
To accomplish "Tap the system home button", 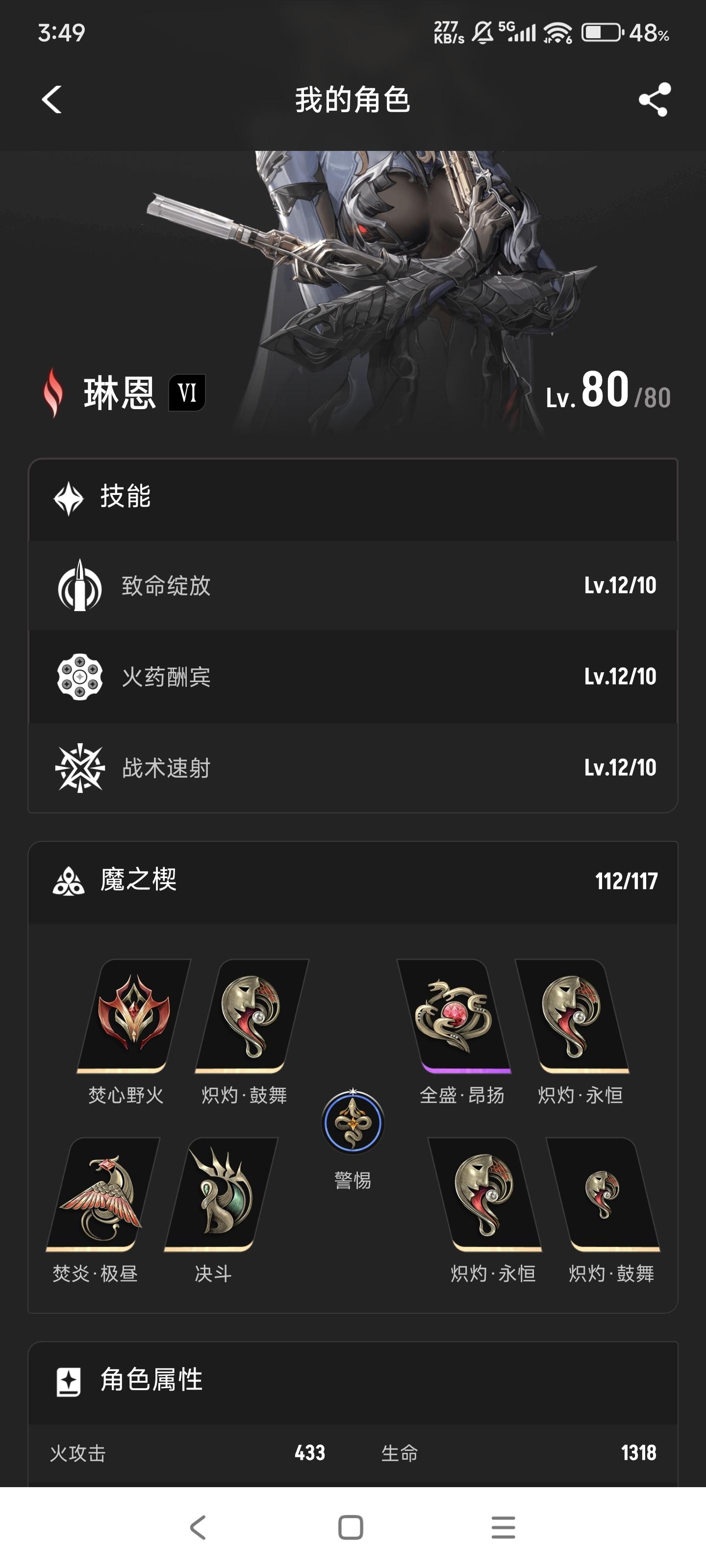I will click(350, 1527).
